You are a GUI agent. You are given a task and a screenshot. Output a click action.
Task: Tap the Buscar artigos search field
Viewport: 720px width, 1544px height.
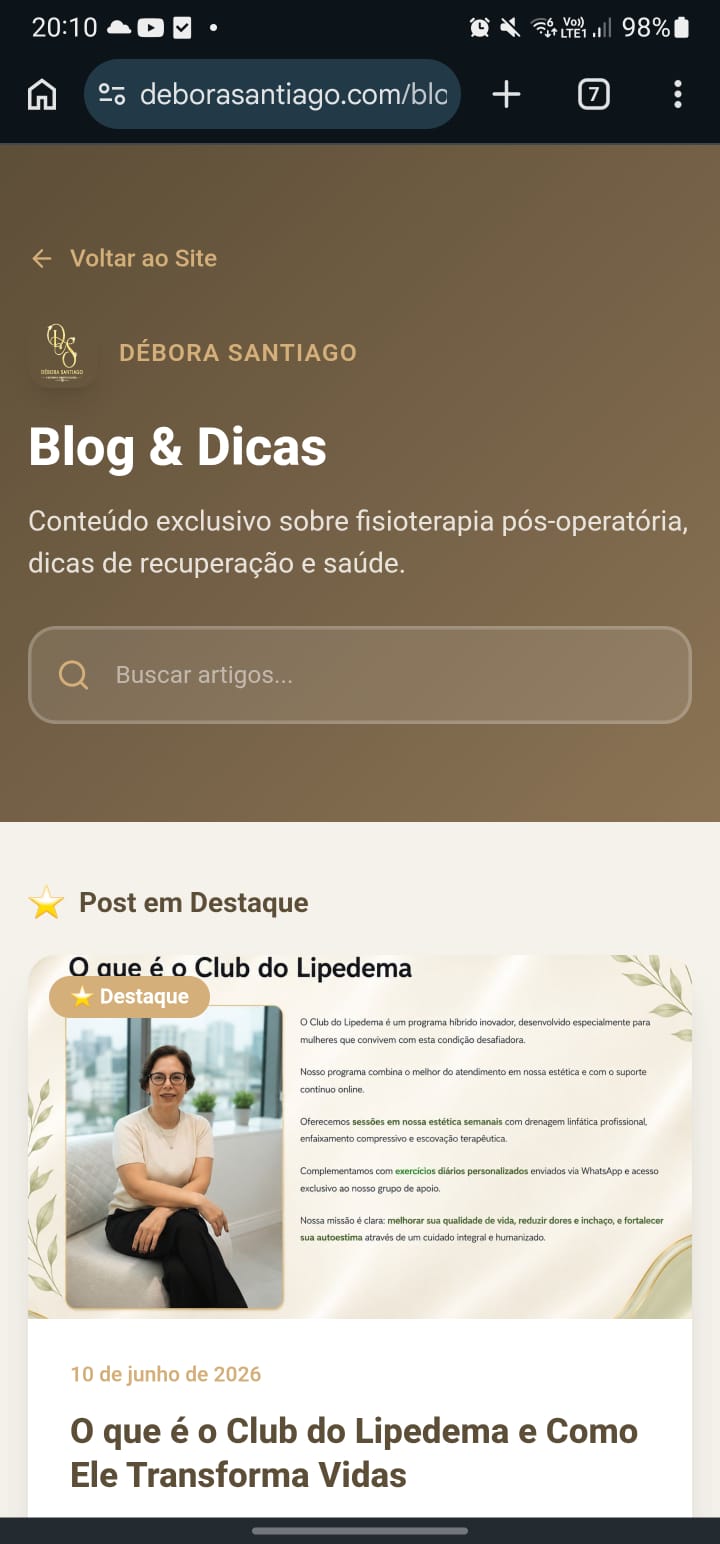tap(360, 675)
